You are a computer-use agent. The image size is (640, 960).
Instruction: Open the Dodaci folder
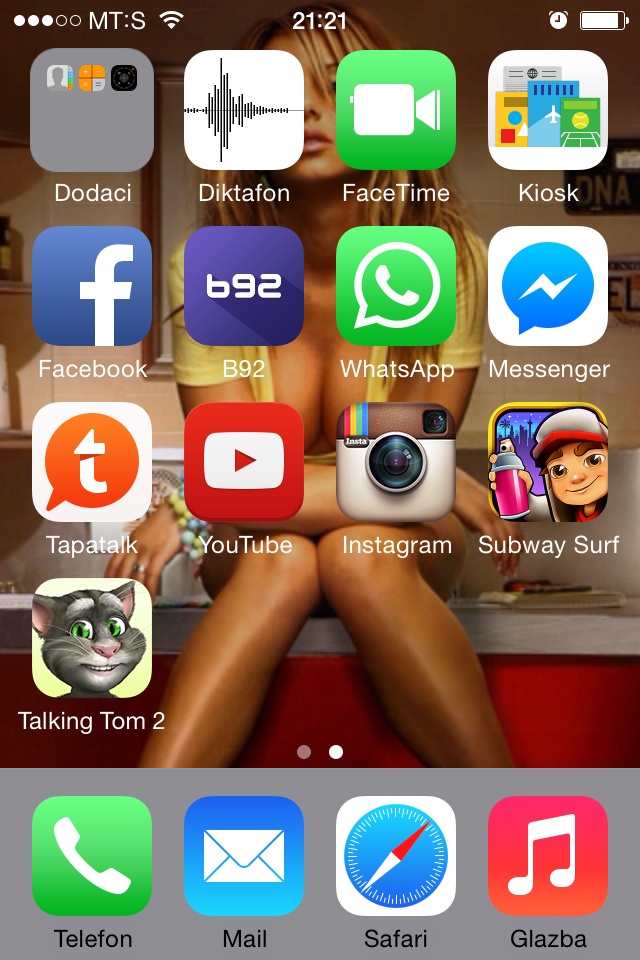click(x=92, y=111)
